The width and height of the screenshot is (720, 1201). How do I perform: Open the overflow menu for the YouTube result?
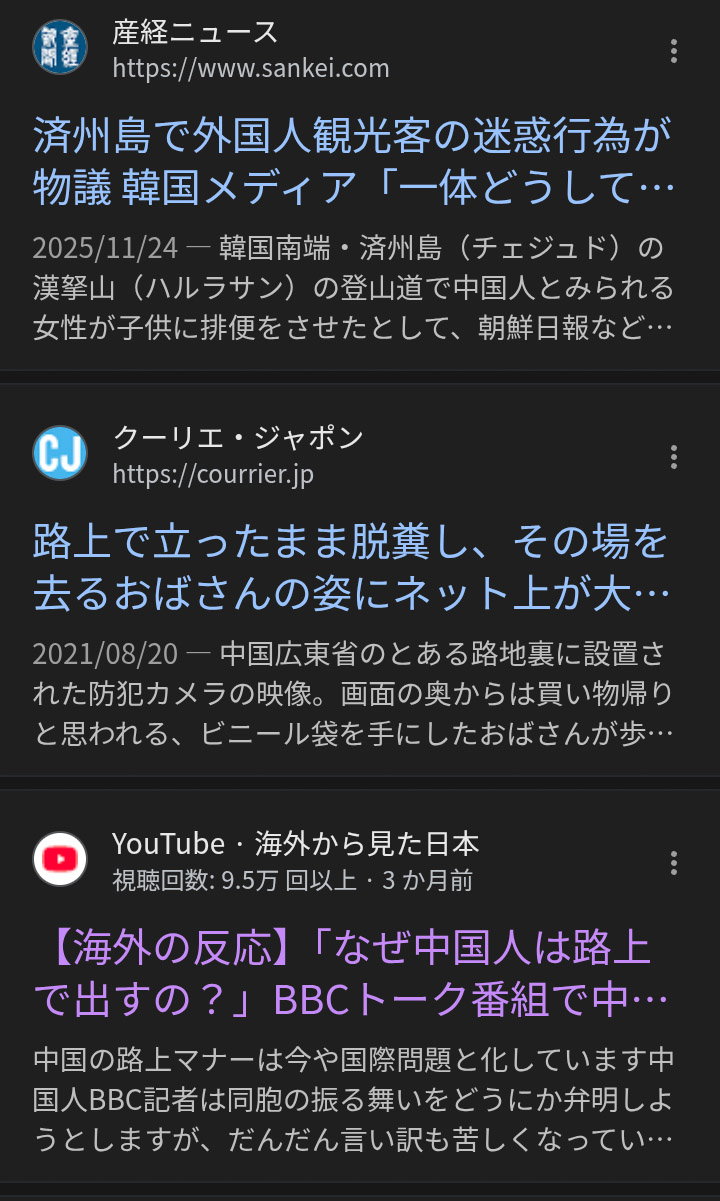(674, 863)
